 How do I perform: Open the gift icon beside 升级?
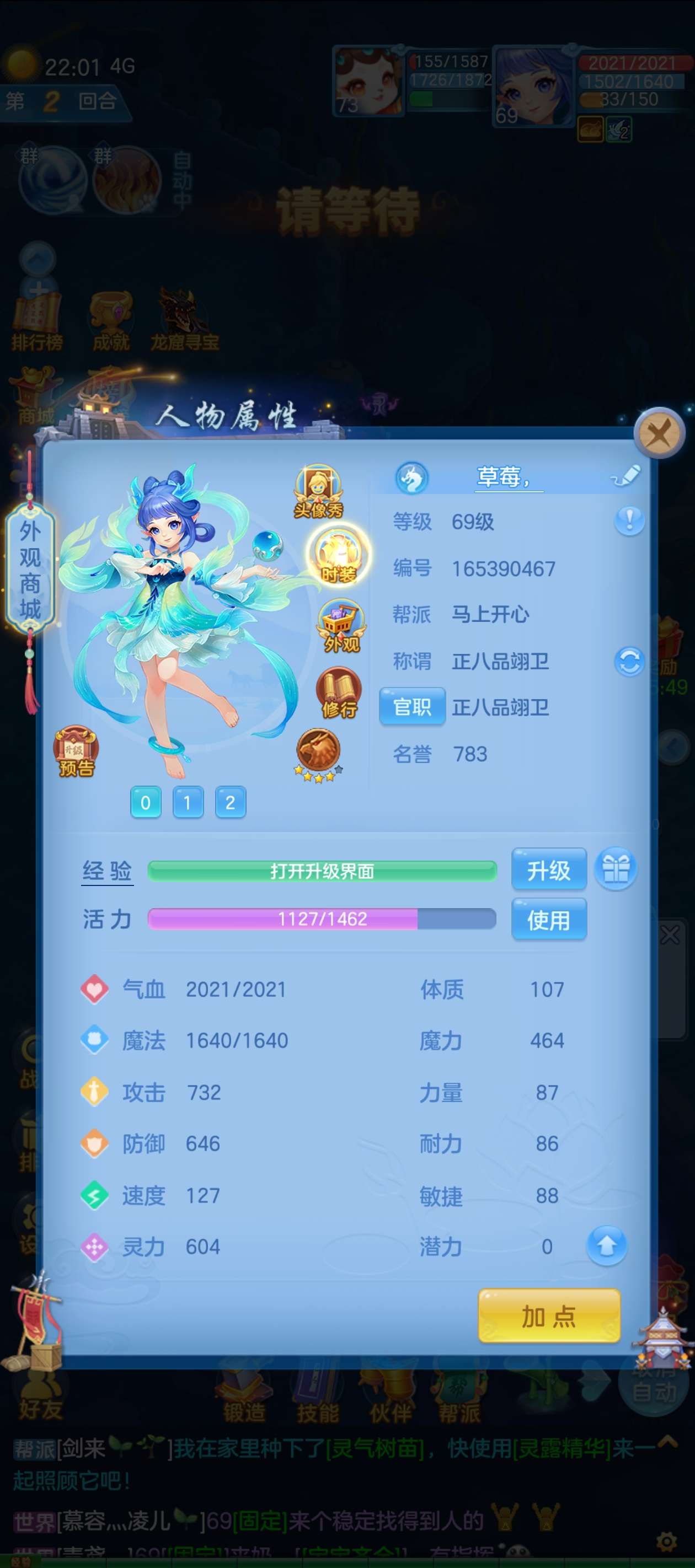click(x=616, y=868)
